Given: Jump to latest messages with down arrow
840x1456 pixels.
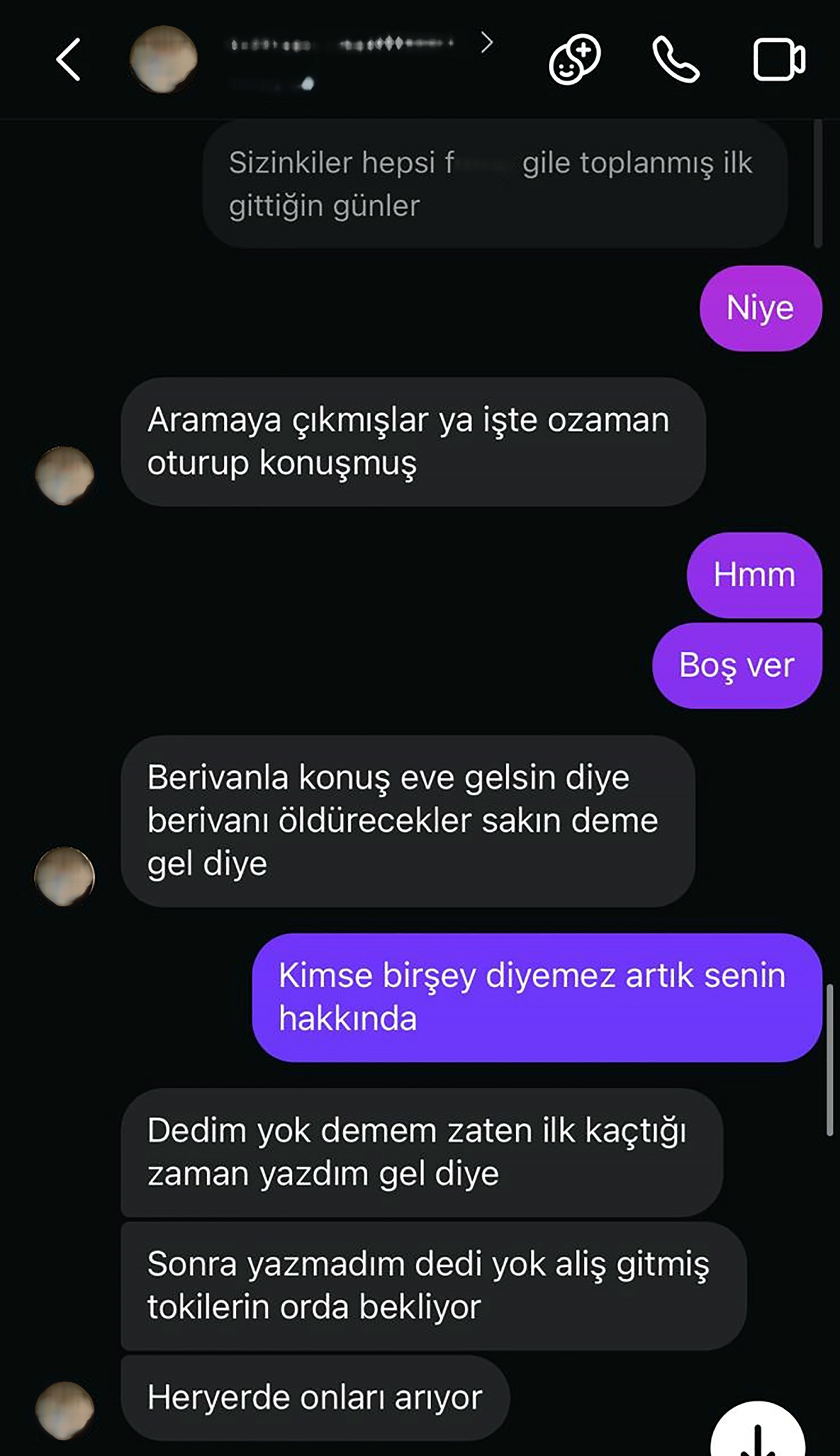Looking at the screenshot, I should (757, 1436).
